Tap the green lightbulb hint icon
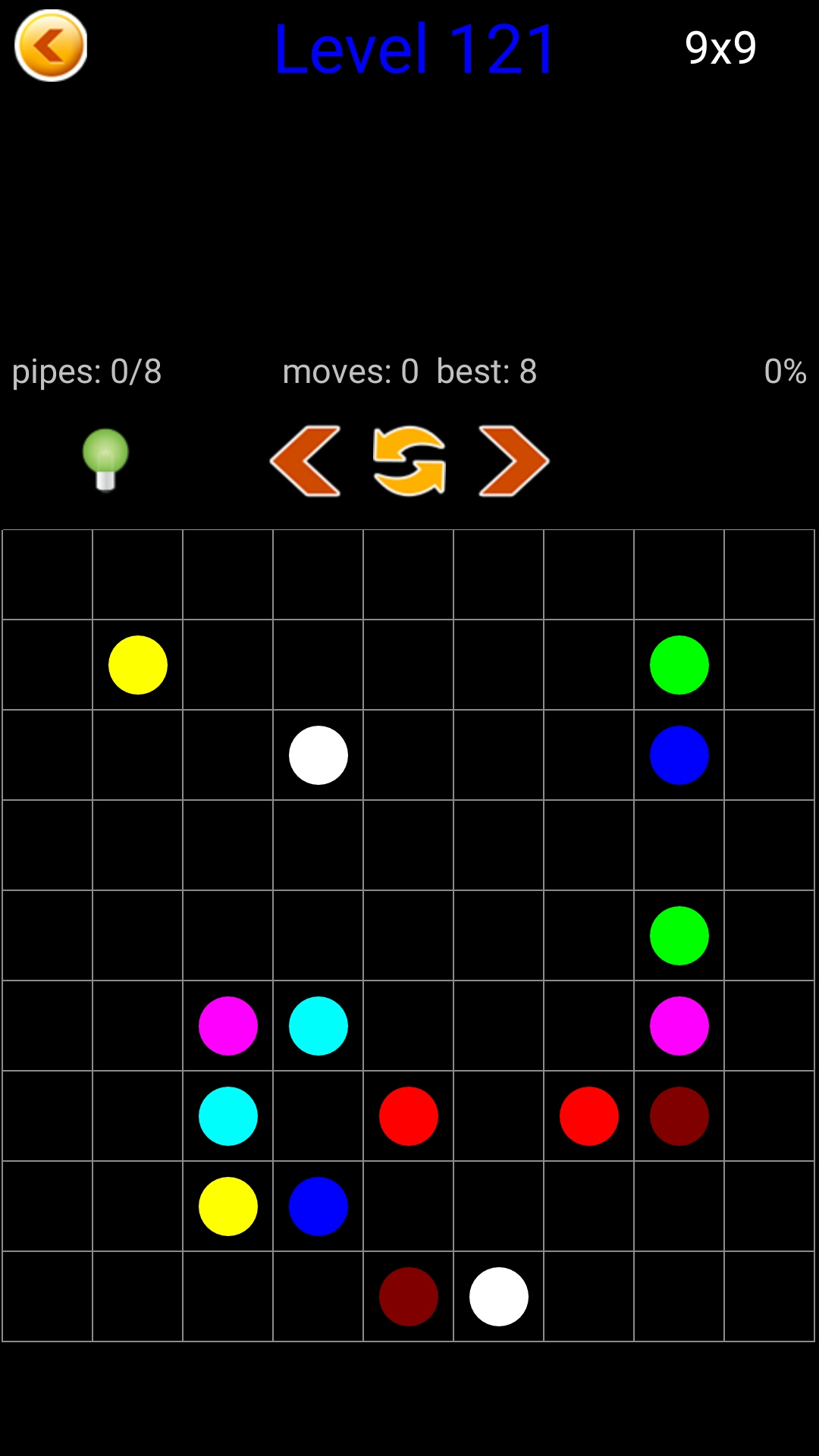Viewport: 819px width, 1456px height. pos(105,460)
